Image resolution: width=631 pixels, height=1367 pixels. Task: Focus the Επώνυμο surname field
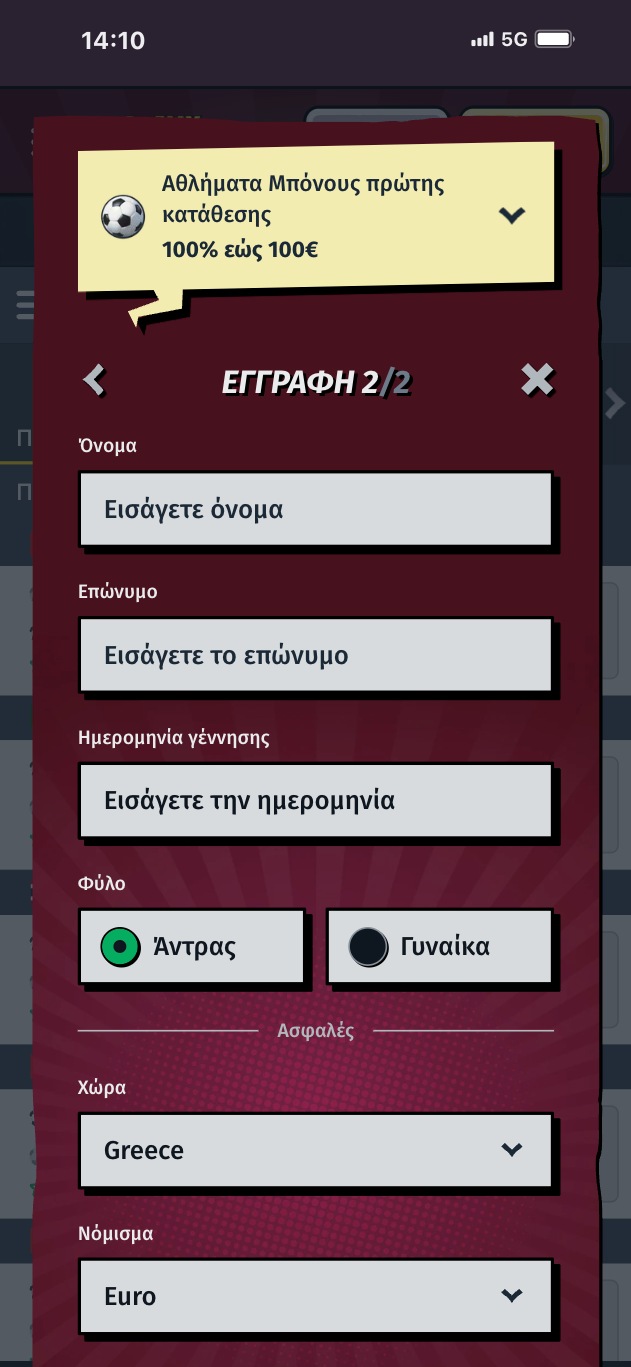(315, 656)
